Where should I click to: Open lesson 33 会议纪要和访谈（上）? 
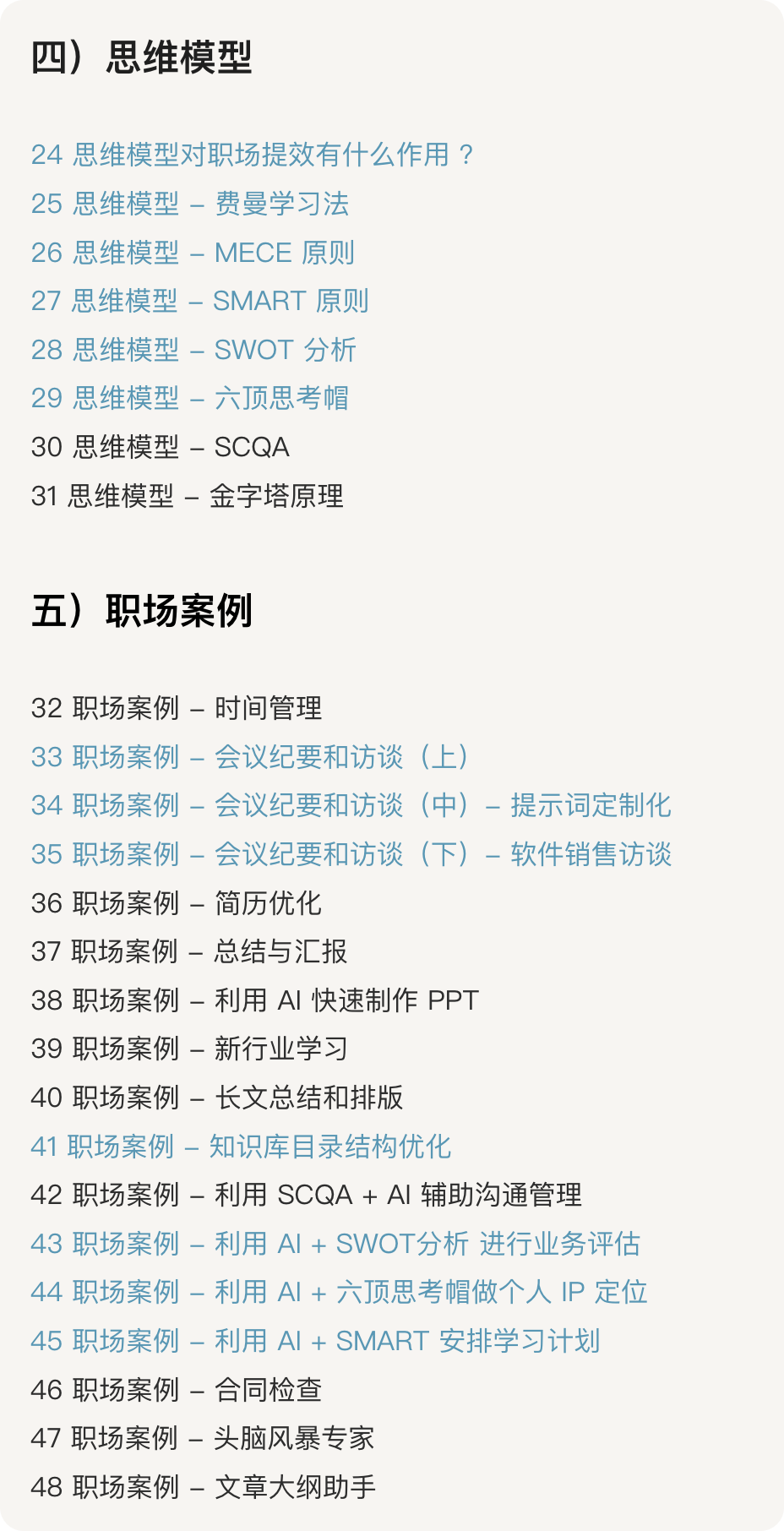(250, 757)
